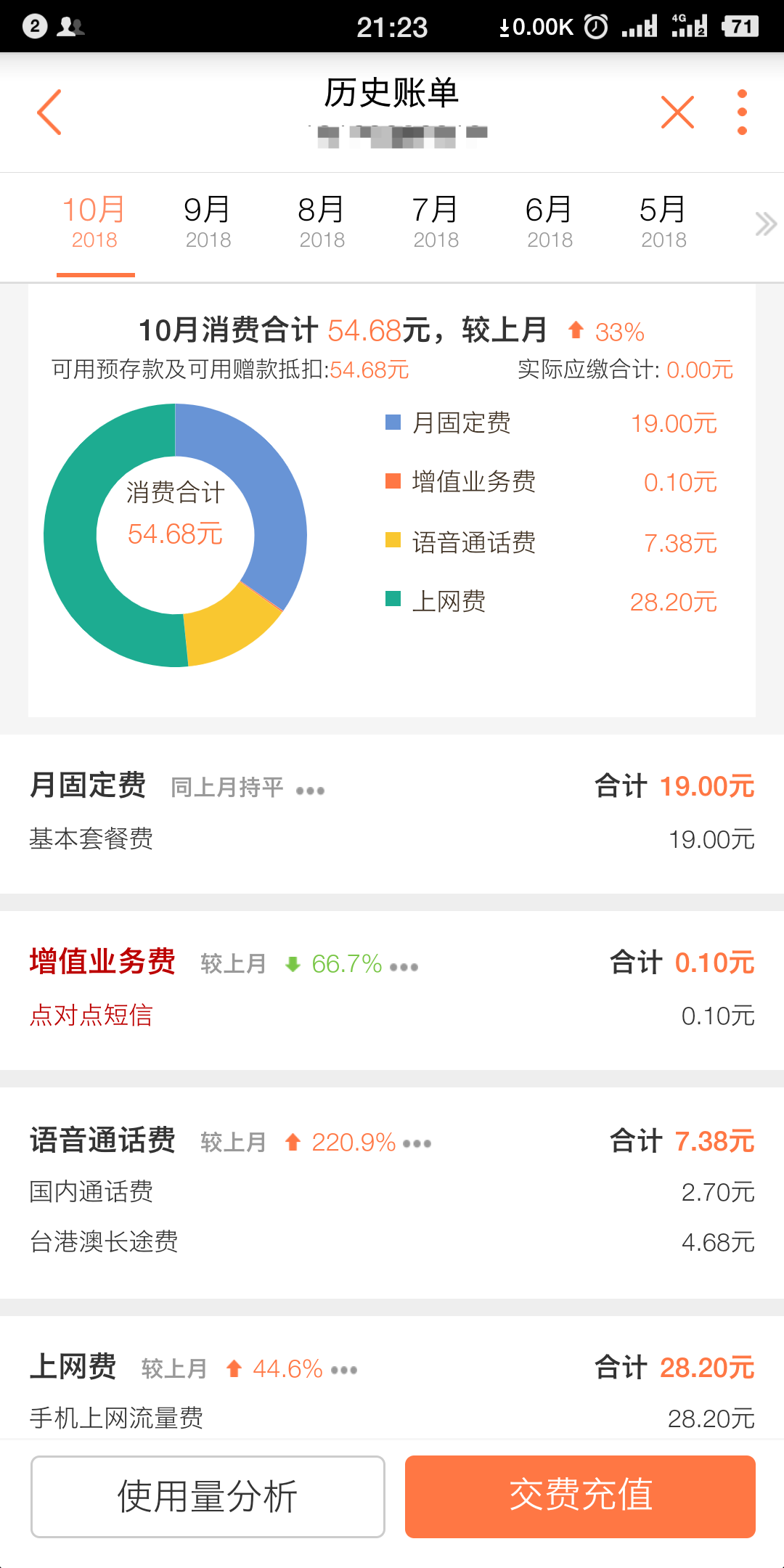View the 7月 2018 bill

(436, 222)
